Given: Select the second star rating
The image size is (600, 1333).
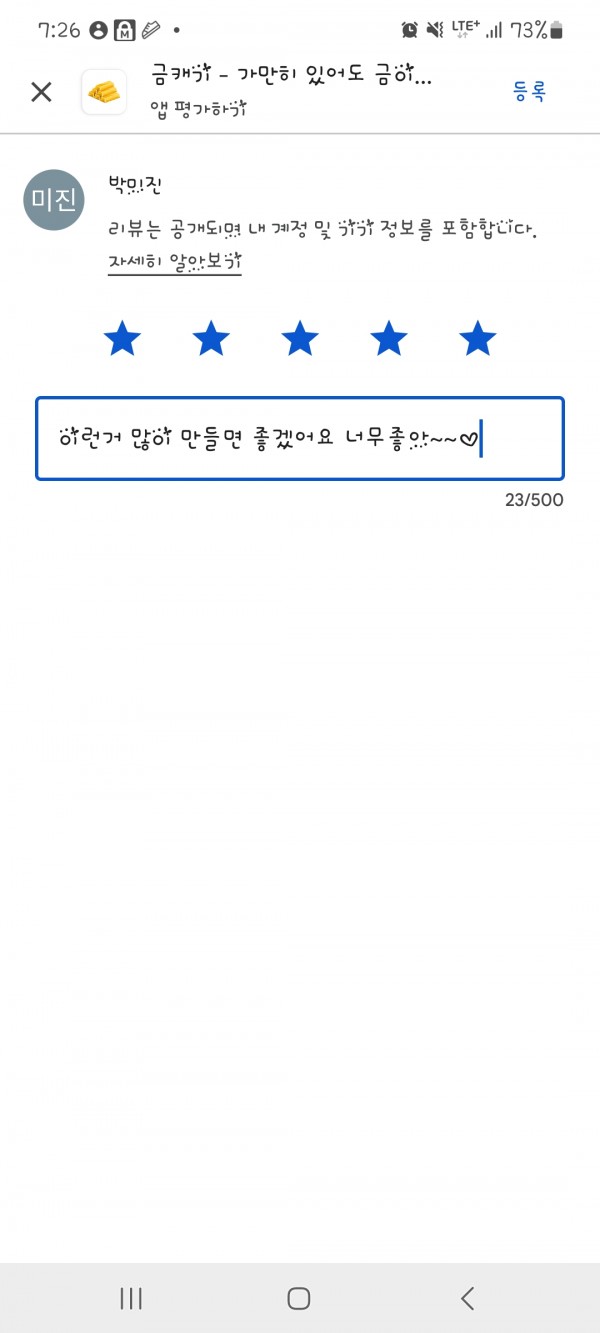Looking at the screenshot, I should [211, 339].
